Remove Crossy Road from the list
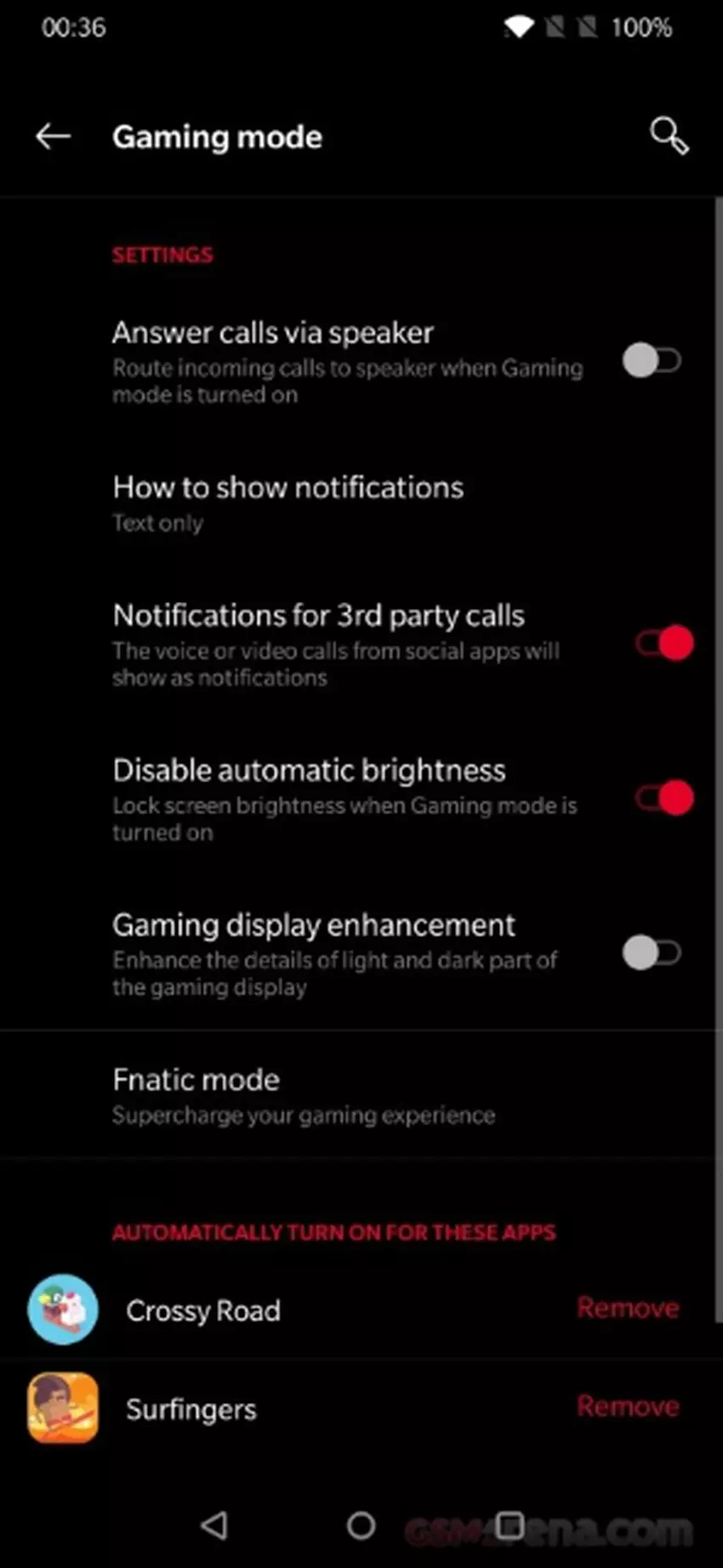Screen dimensions: 723x1568 [x=628, y=1308]
